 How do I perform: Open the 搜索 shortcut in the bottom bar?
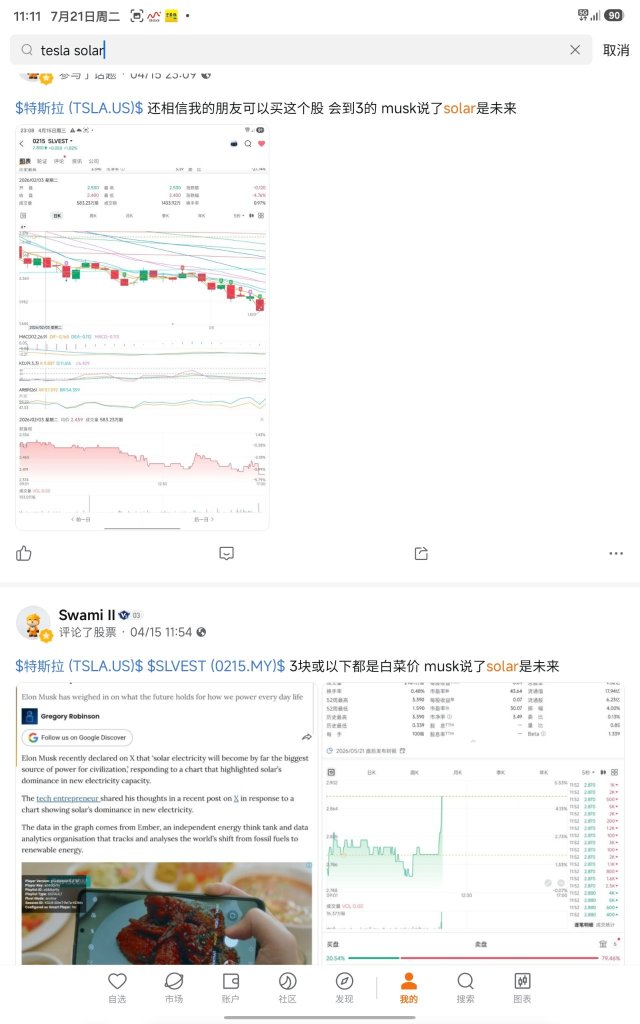[466, 987]
